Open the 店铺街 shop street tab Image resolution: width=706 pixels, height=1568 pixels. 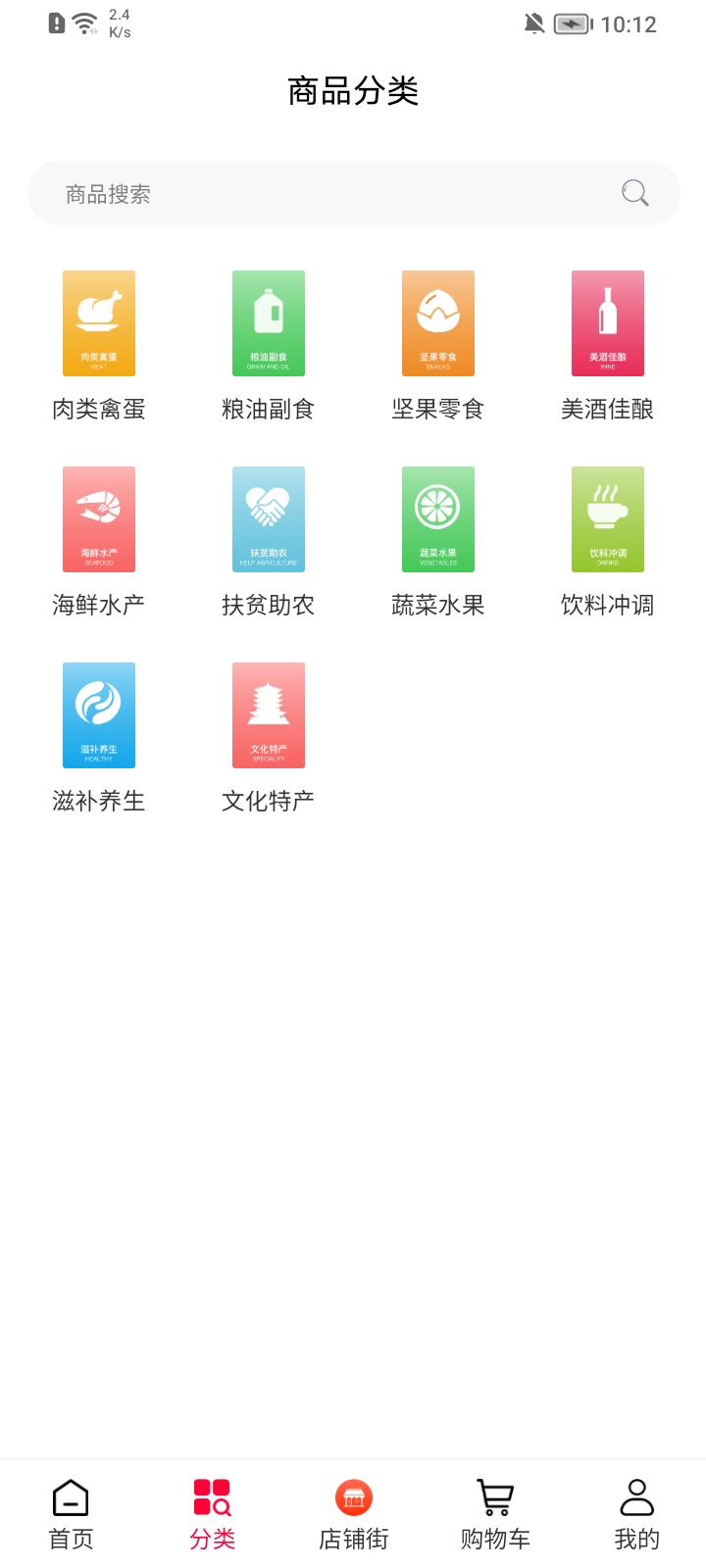coord(354,1512)
